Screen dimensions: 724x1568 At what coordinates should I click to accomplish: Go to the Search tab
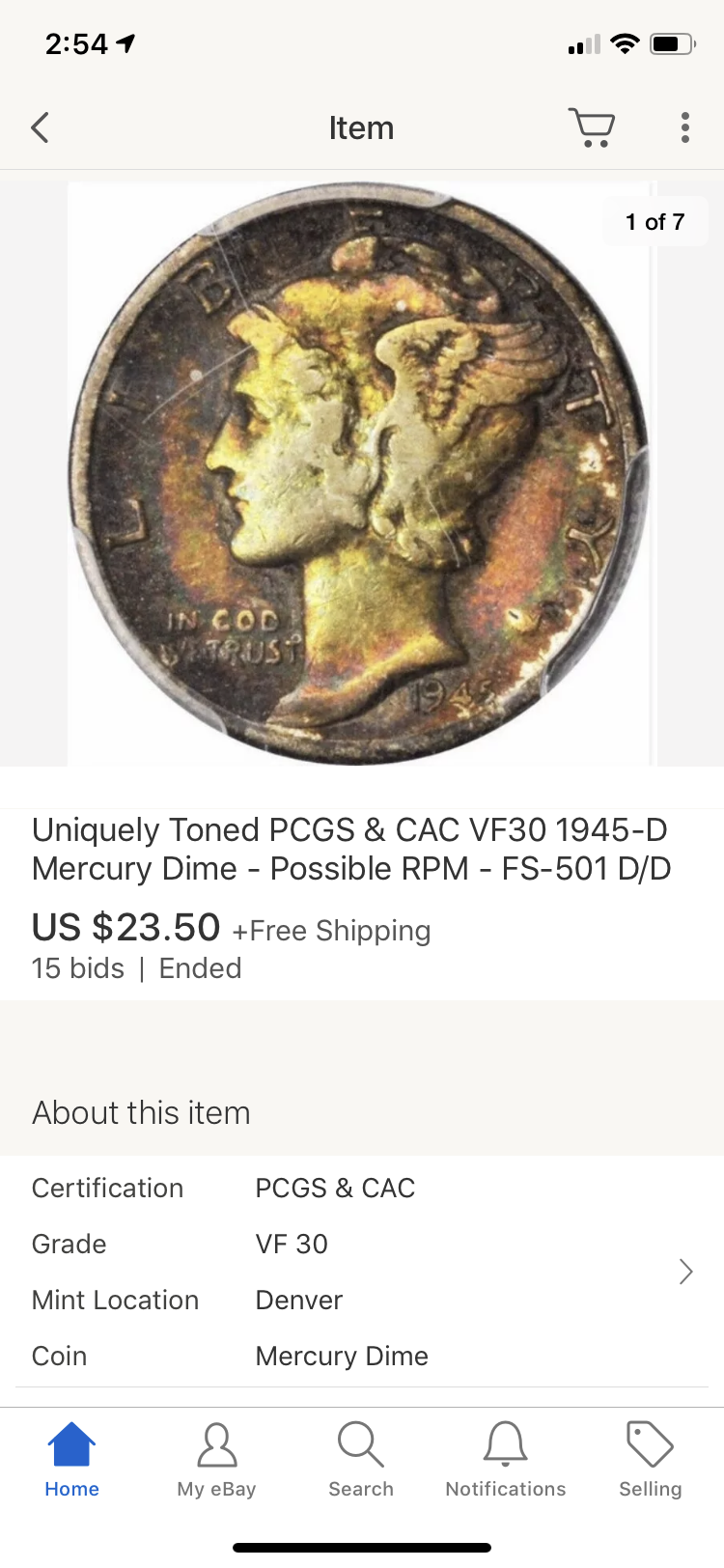tap(361, 1460)
